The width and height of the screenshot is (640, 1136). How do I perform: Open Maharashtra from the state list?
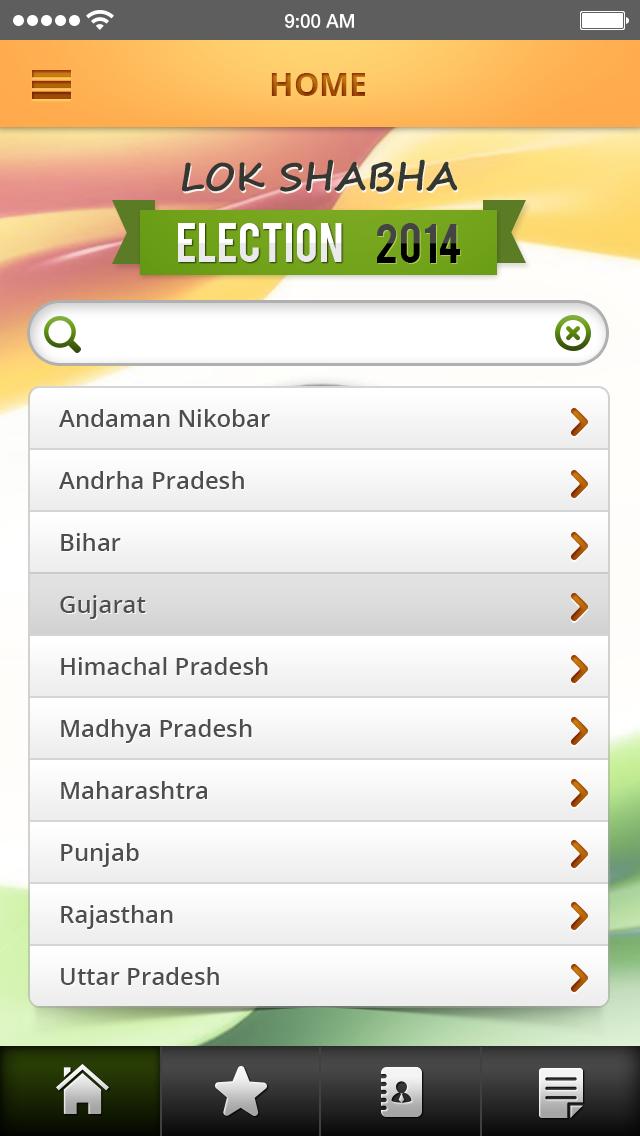pyautogui.click(x=318, y=791)
